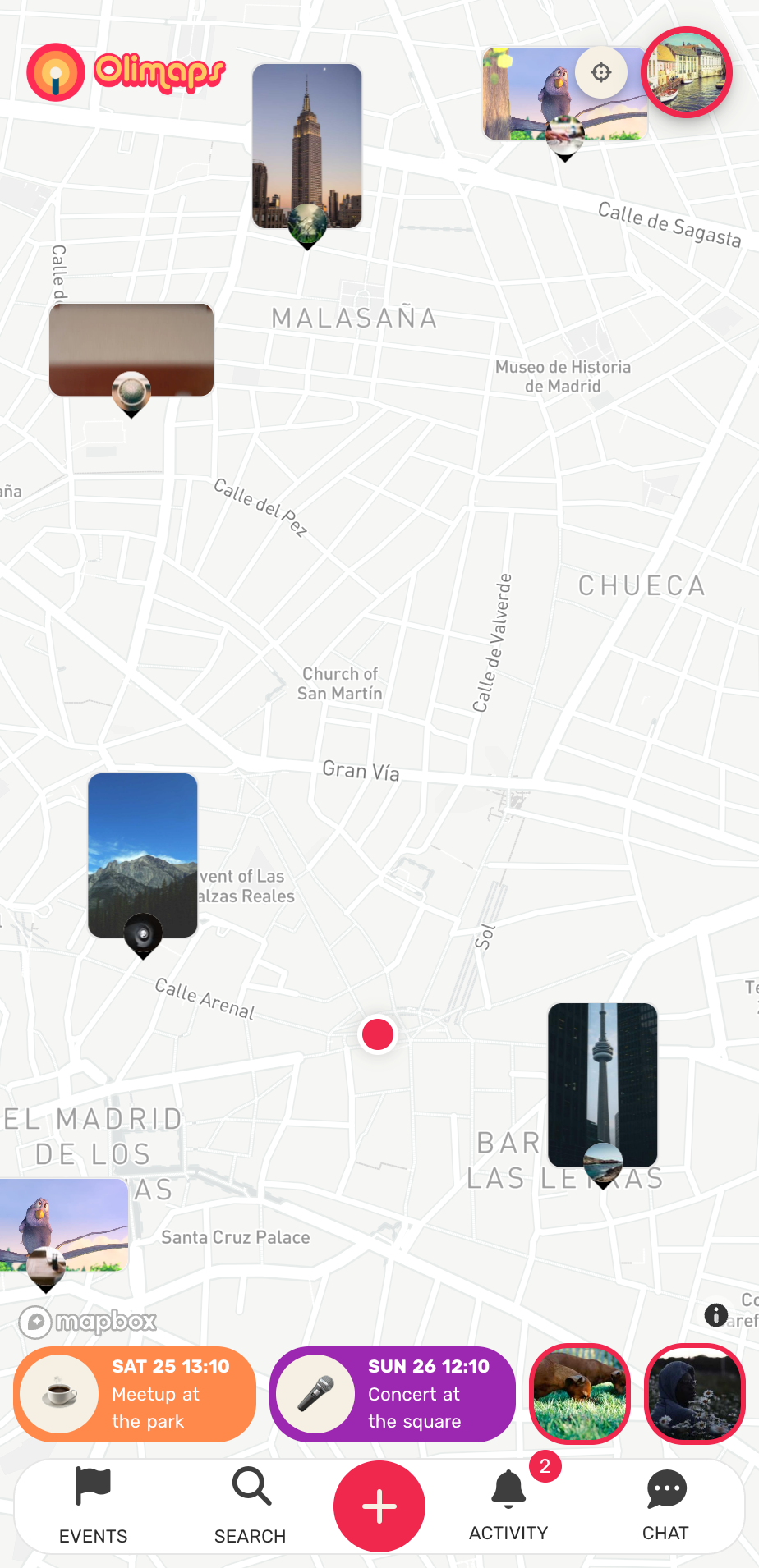This screenshot has width=759, height=1568.
Task: Switch to the Events tab
Action: pos(93,1506)
